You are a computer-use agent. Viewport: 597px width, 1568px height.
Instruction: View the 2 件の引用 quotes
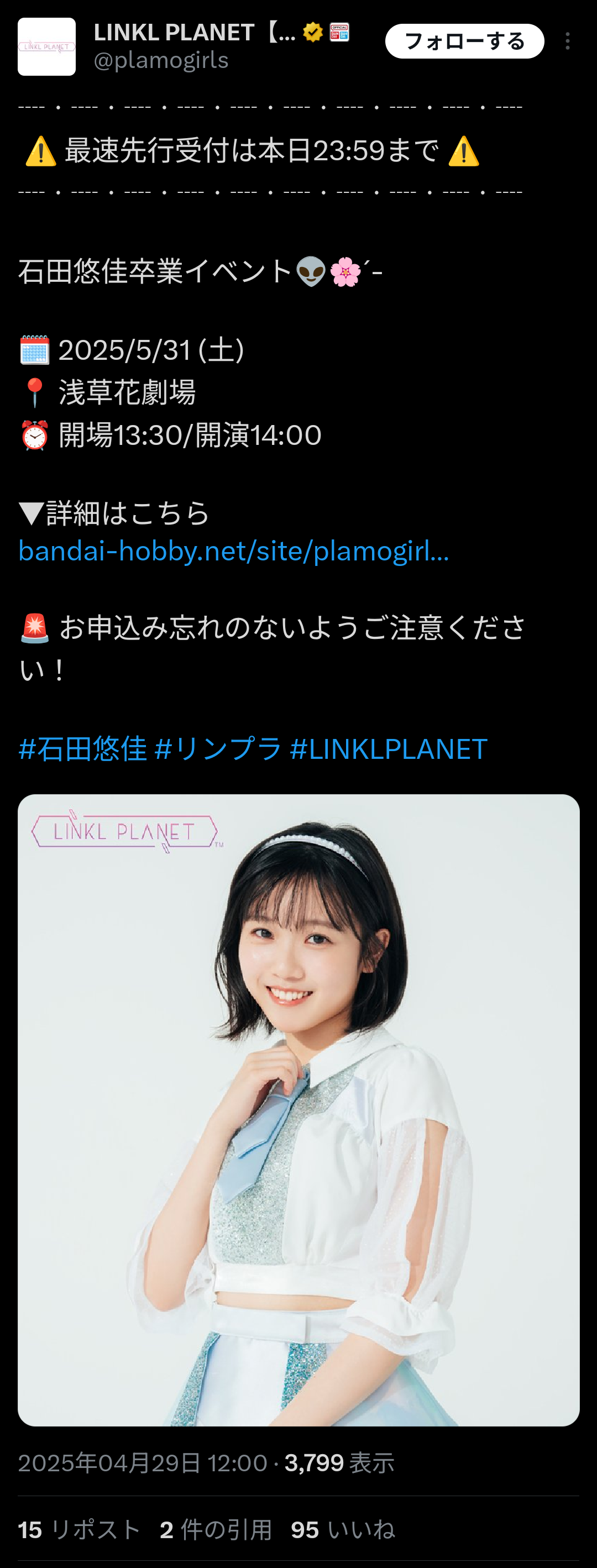pyautogui.click(x=216, y=1530)
